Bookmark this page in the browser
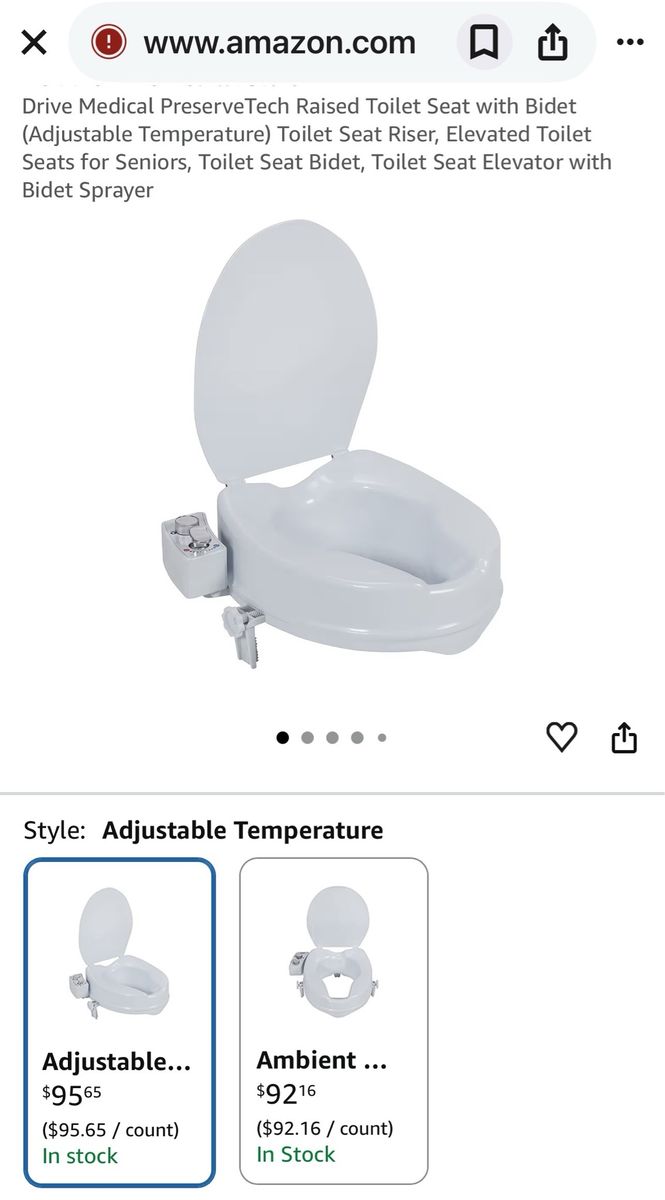Screen dimensions: 665x1200 pos(485,42)
